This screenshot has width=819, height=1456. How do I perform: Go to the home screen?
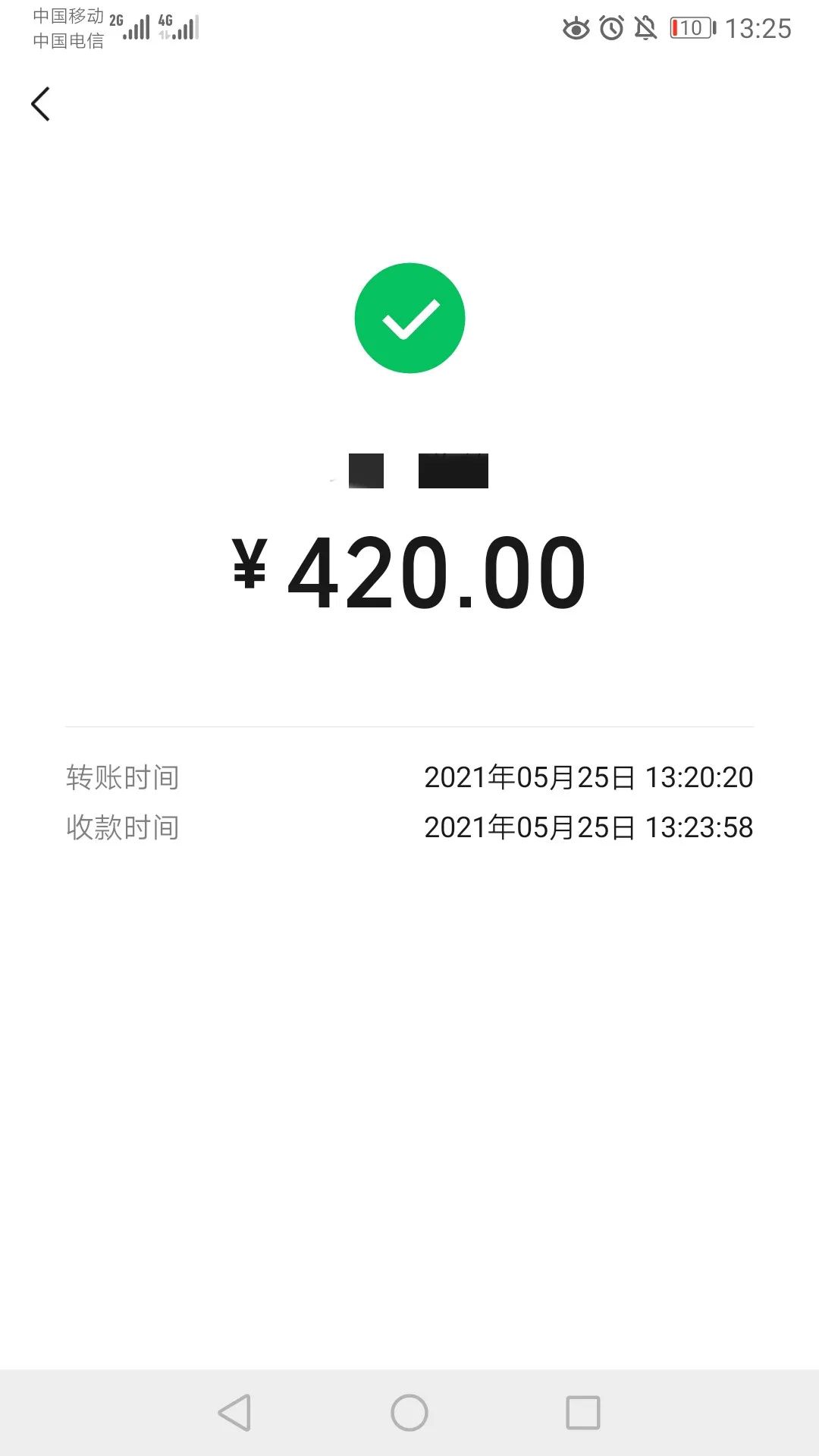(x=409, y=1413)
